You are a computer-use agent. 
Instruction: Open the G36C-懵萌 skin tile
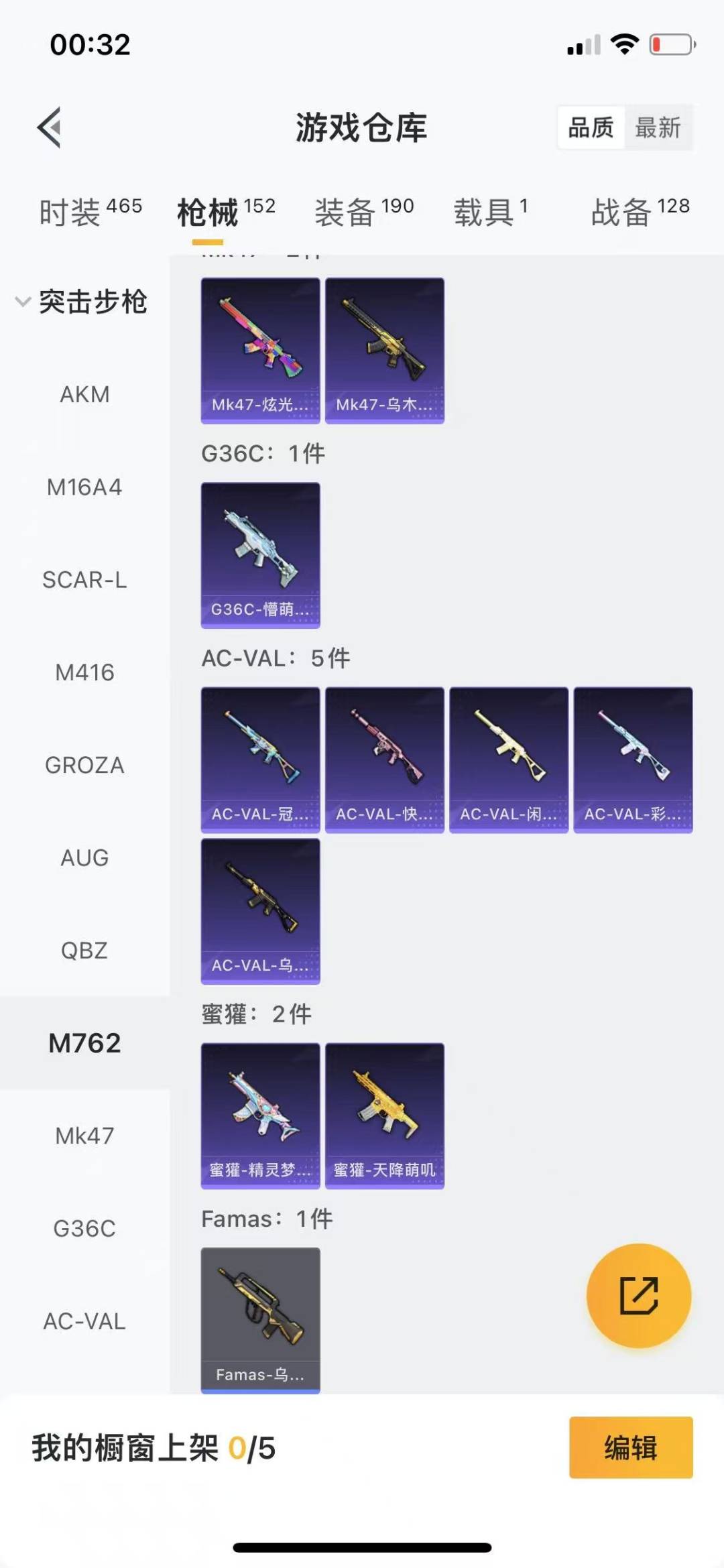tap(260, 555)
